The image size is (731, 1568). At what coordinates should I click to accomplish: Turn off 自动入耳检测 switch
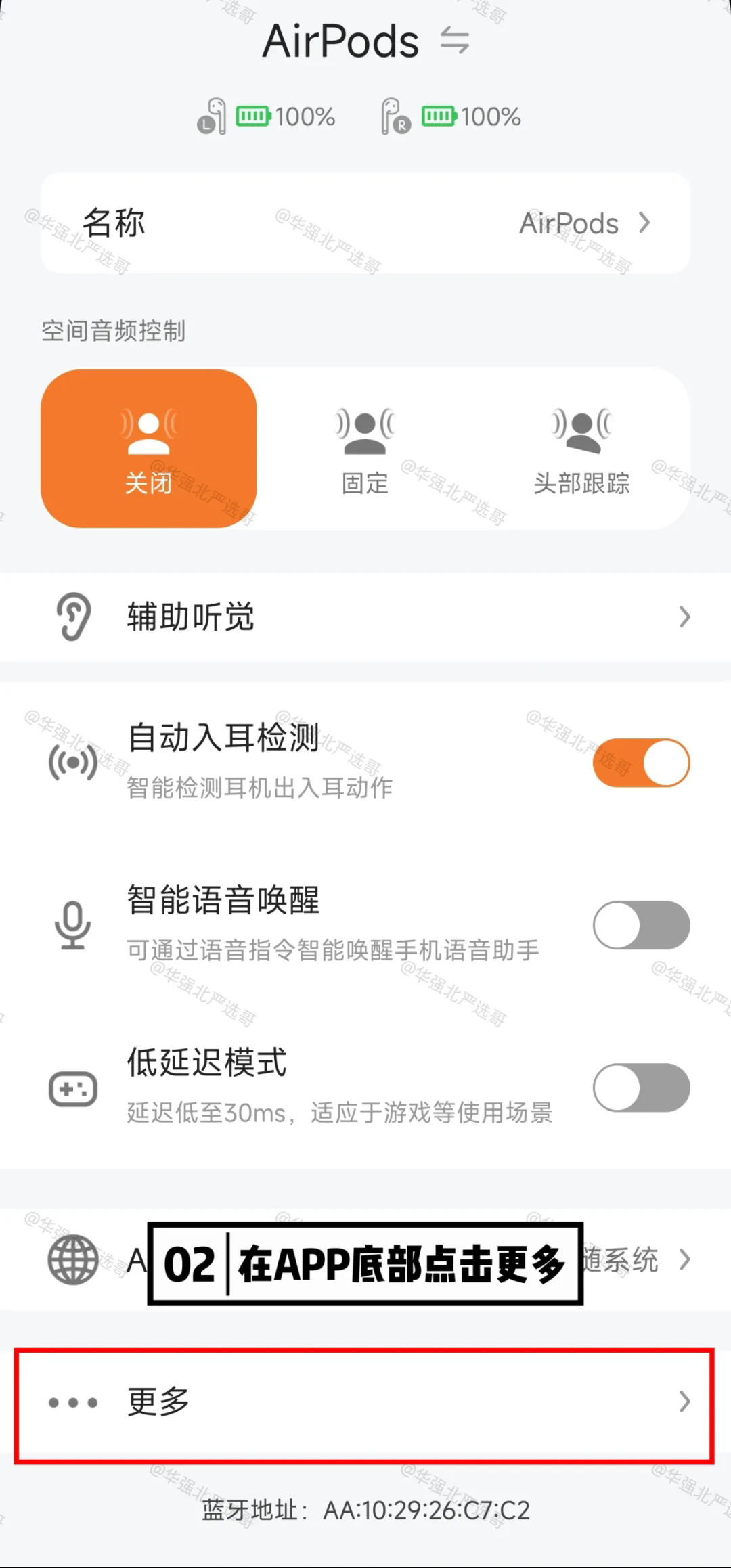[642, 763]
